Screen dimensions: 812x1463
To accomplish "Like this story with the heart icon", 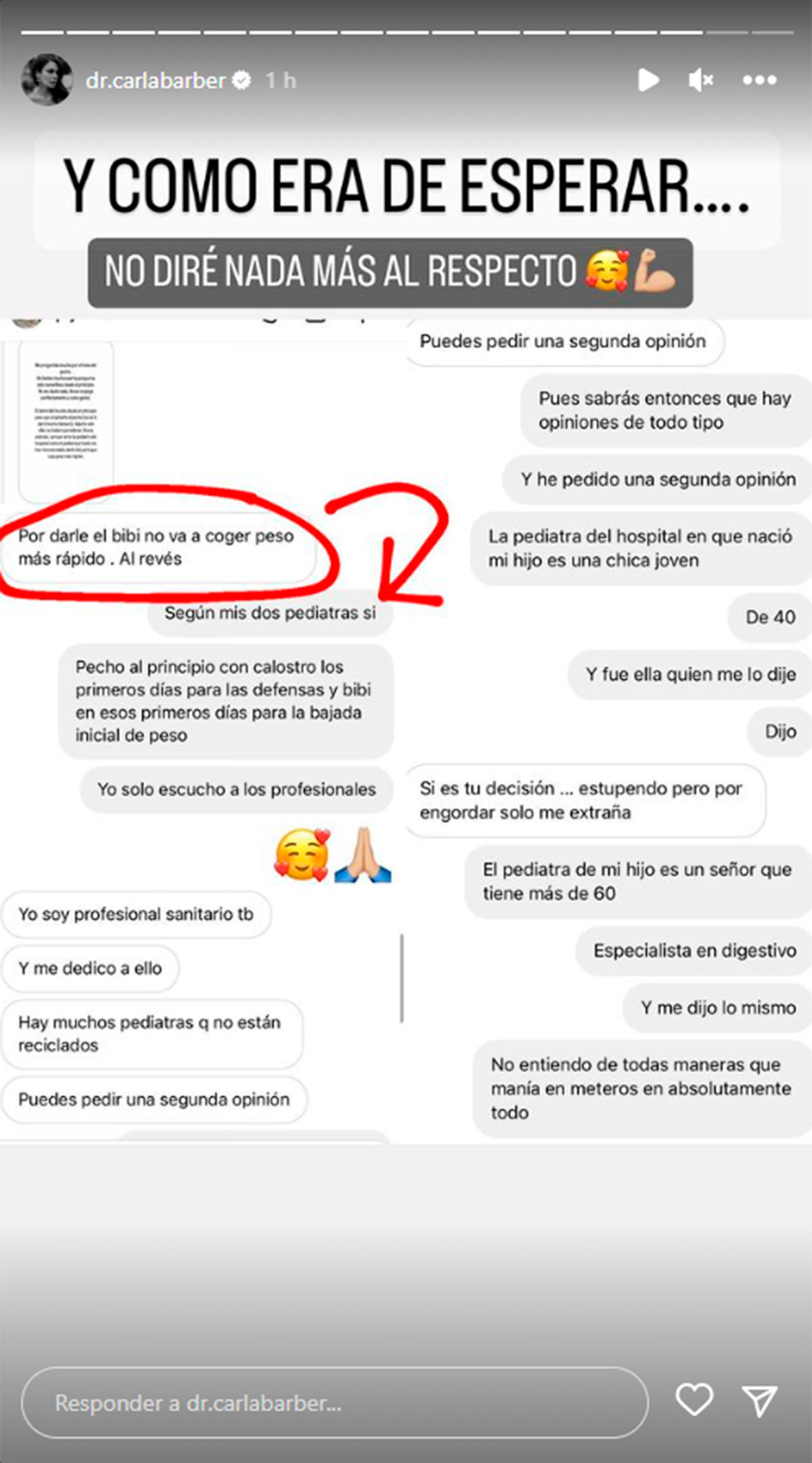I will coord(695,1400).
